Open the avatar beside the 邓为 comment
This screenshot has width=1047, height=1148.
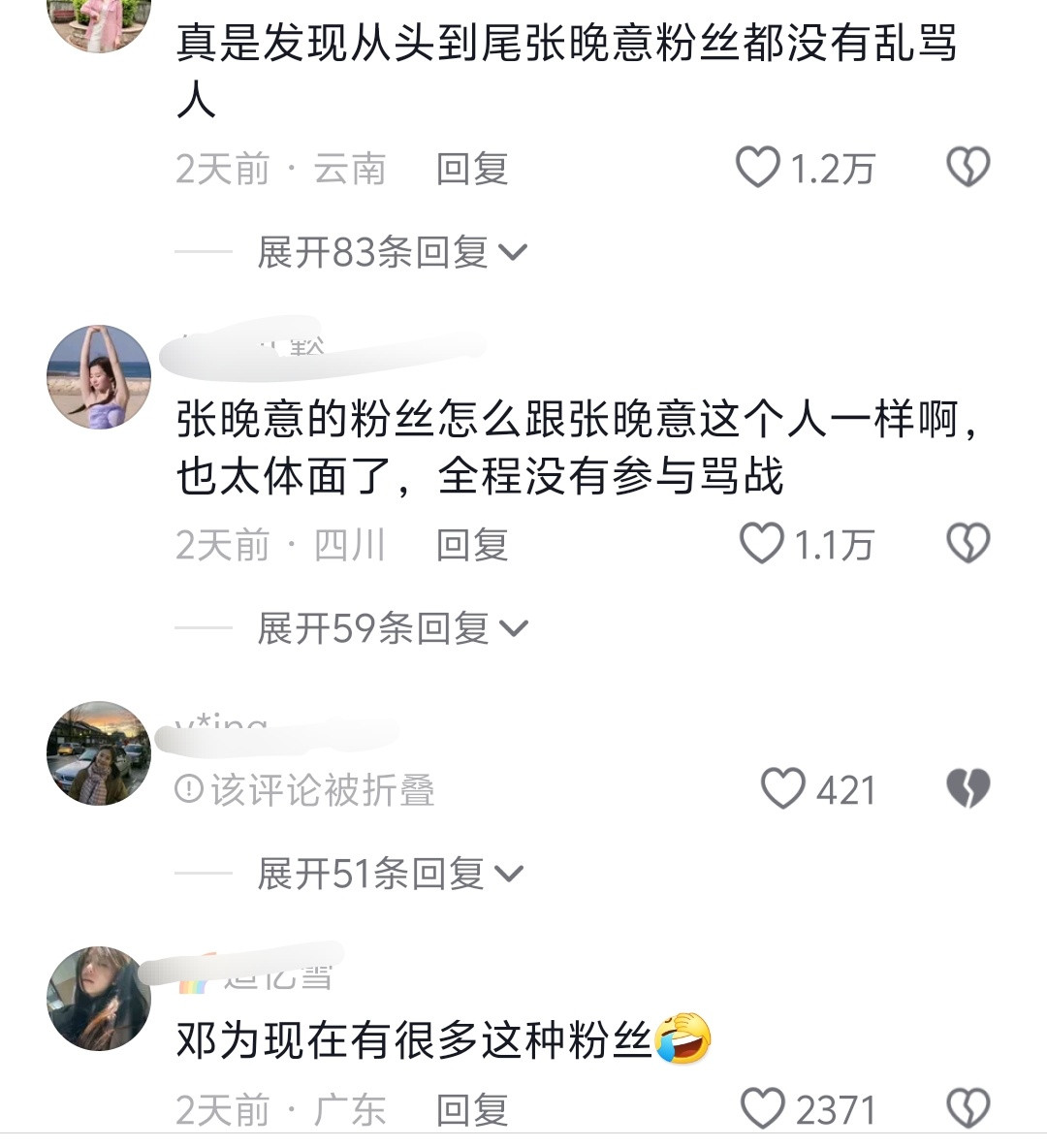(99, 999)
